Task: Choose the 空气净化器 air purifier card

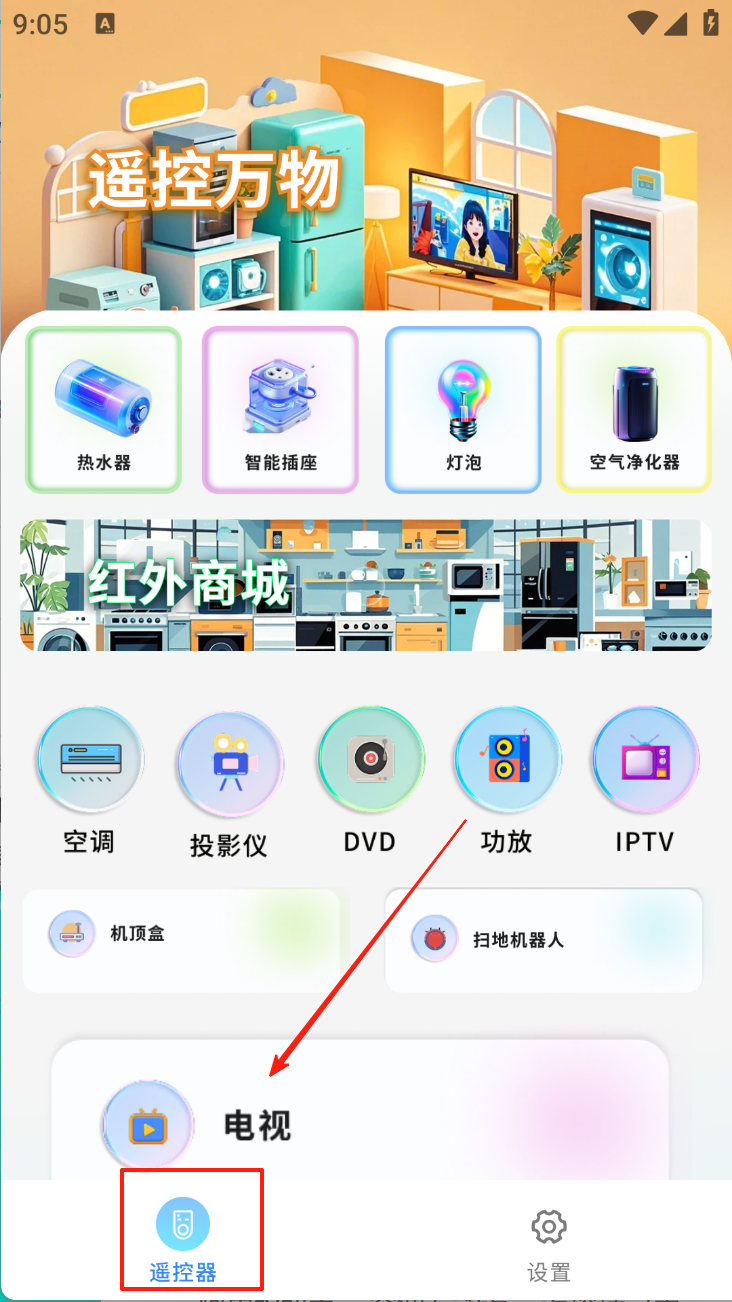Action: (x=634, y=410)
